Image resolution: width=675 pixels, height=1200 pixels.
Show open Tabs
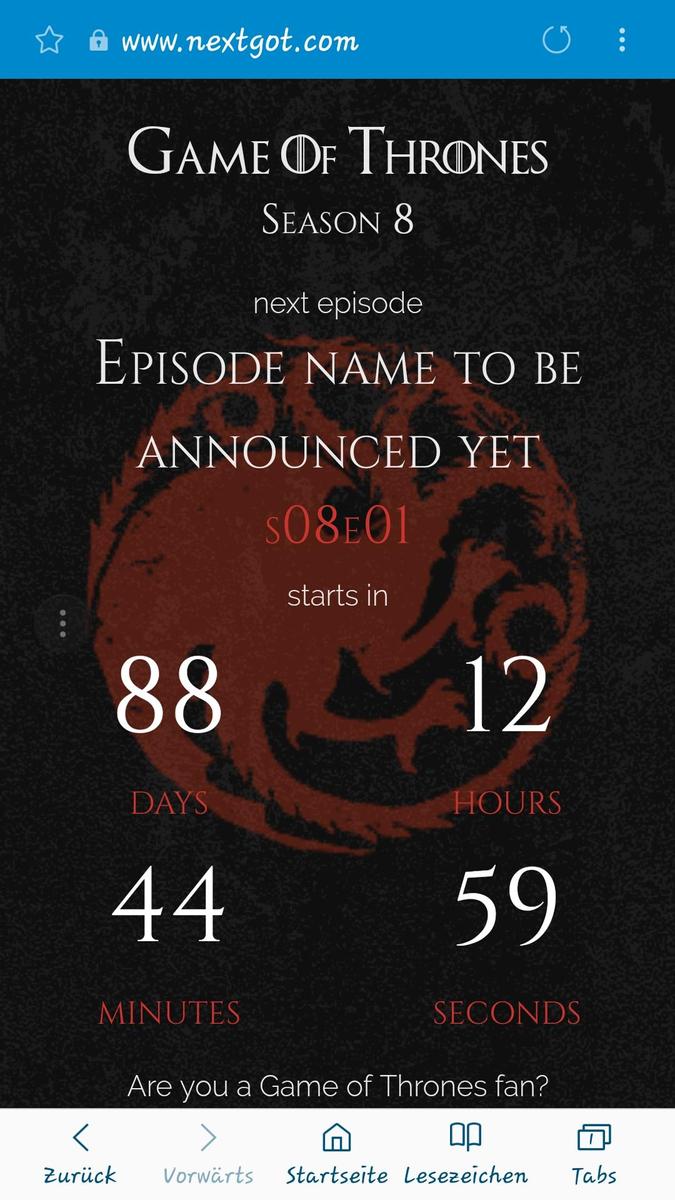coord(594,1153)
